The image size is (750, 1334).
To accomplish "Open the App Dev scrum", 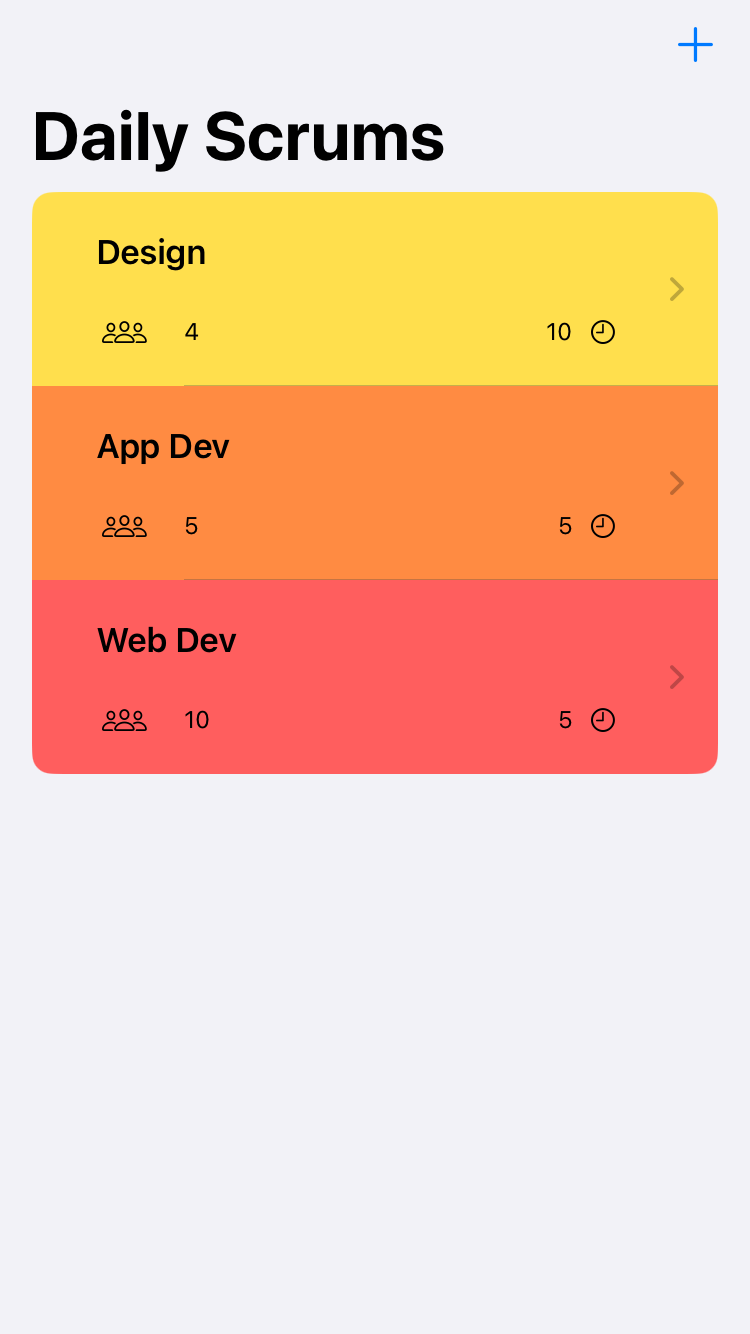I will (x=375, y=483).
